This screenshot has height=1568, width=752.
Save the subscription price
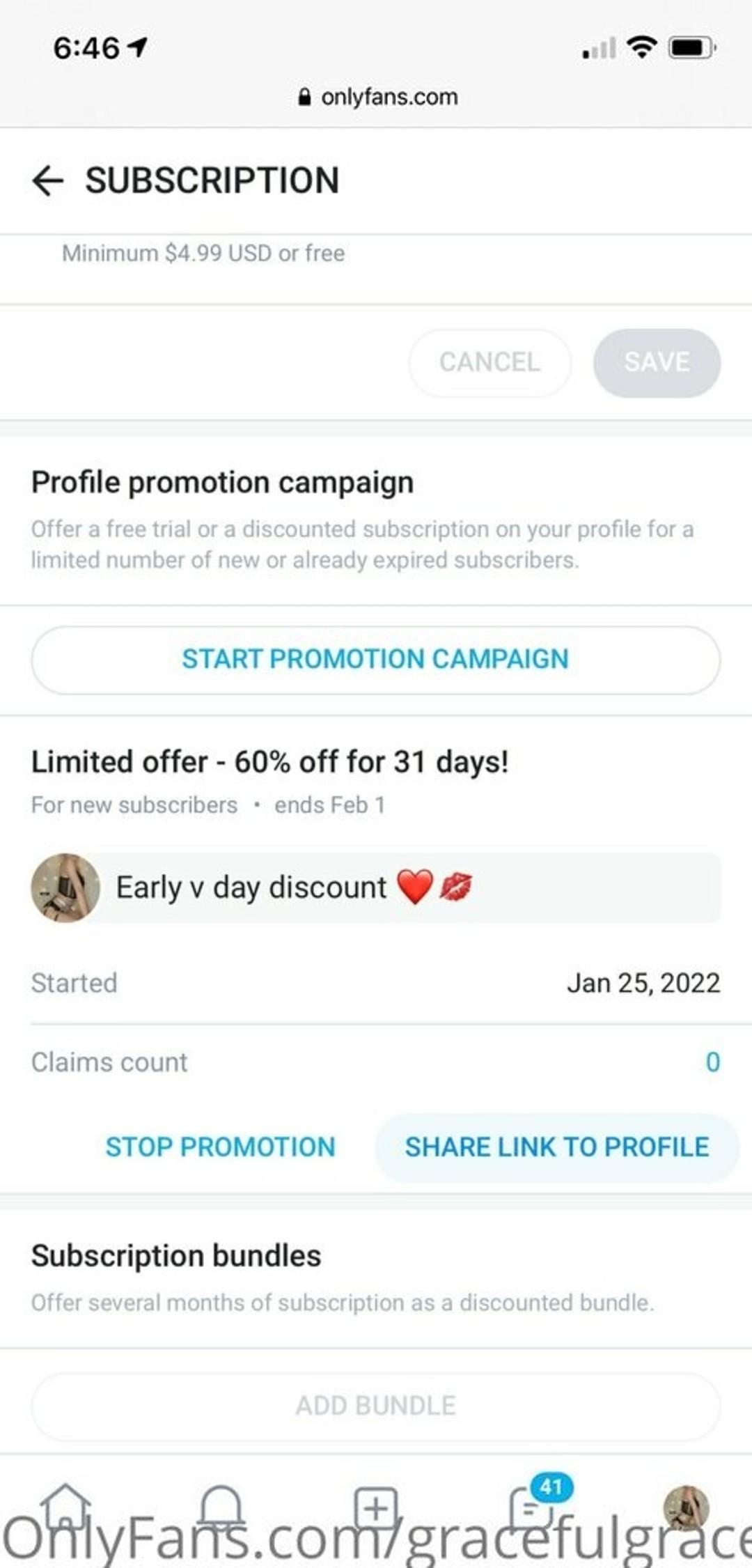(x=657, y=362)
